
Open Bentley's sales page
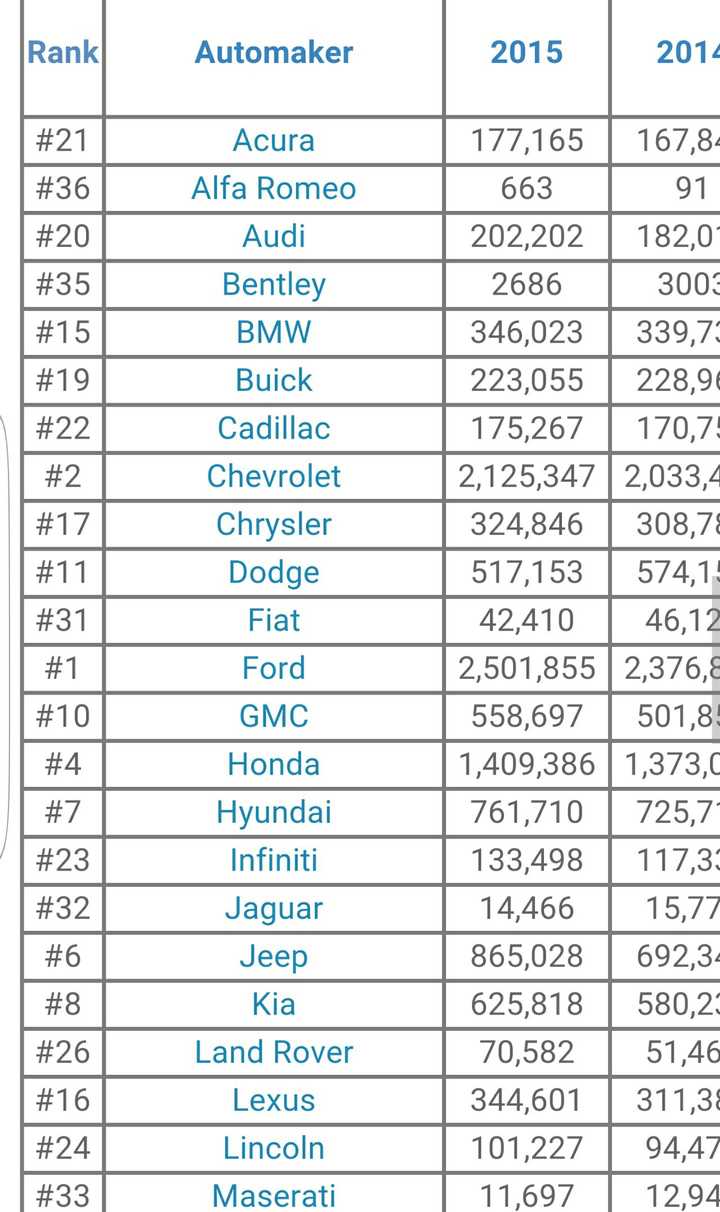(x=273, y=284)
